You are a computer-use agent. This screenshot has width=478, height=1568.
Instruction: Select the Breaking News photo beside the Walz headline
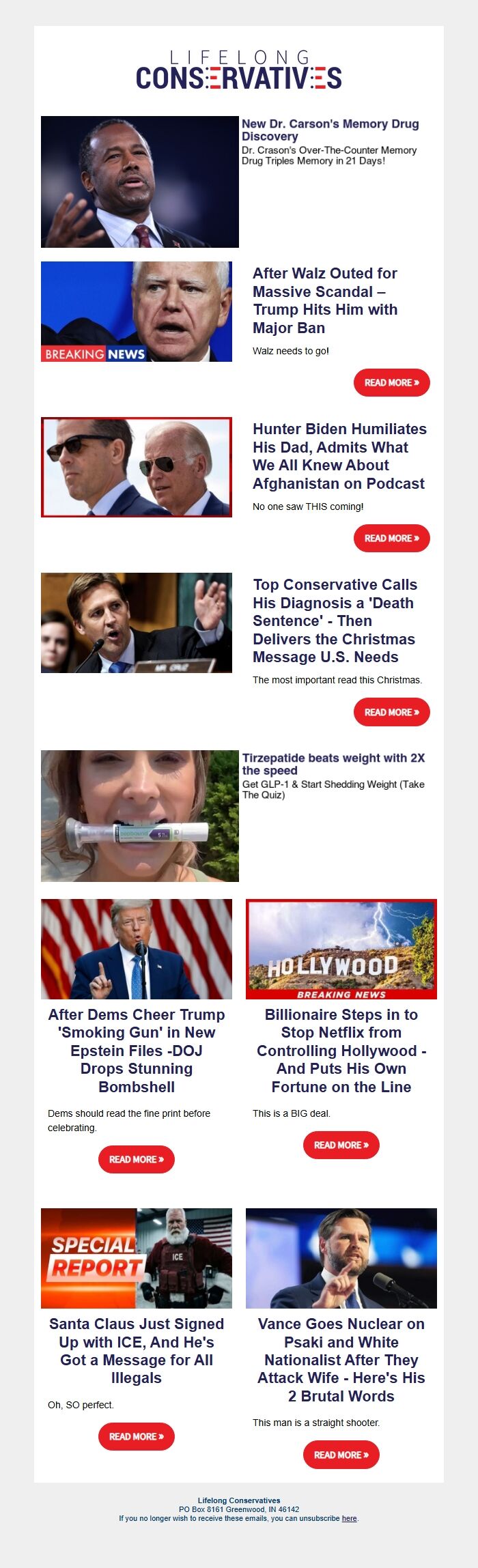(x=137, y=311)
